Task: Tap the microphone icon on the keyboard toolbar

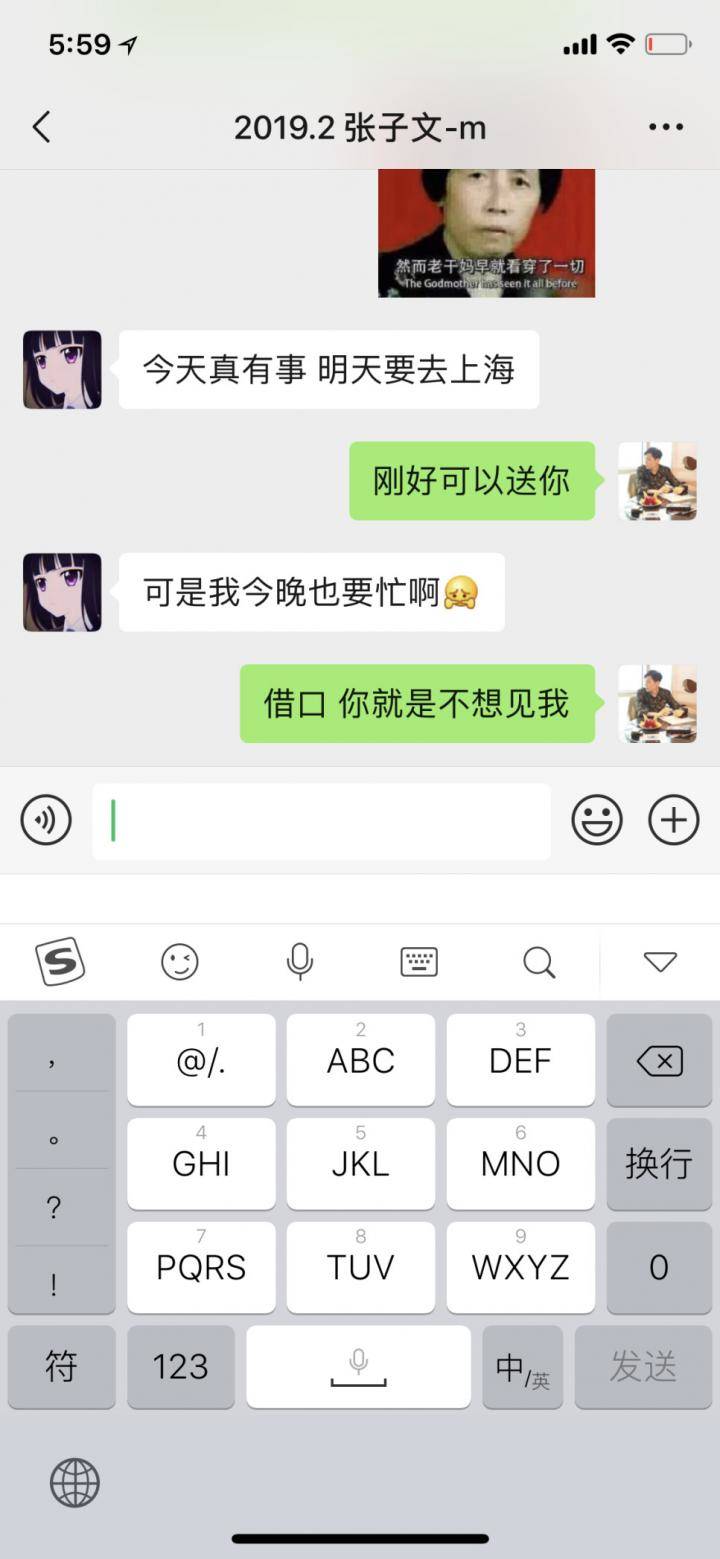Action: coord(299,961)
